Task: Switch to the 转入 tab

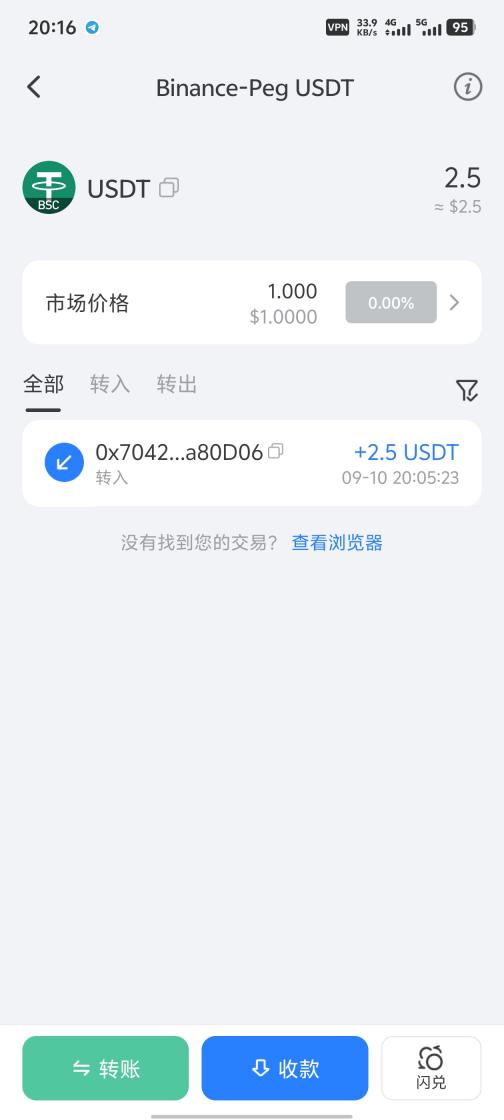Action: tap(110, 384)
